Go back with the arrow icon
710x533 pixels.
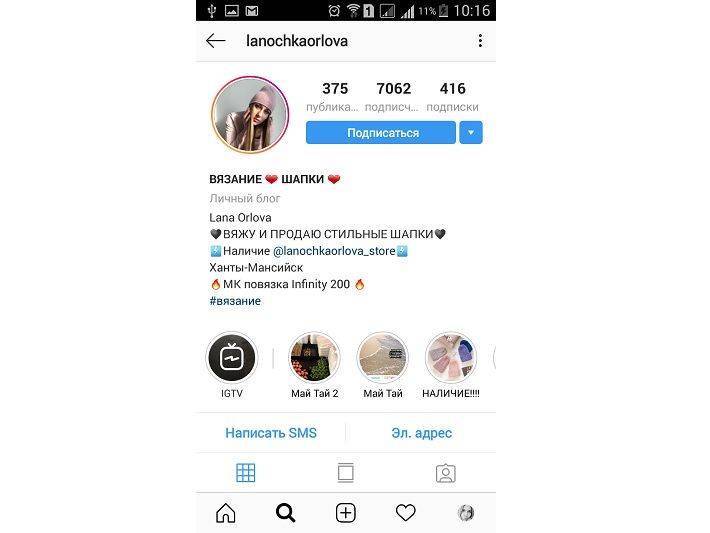[x=216, y=41]
